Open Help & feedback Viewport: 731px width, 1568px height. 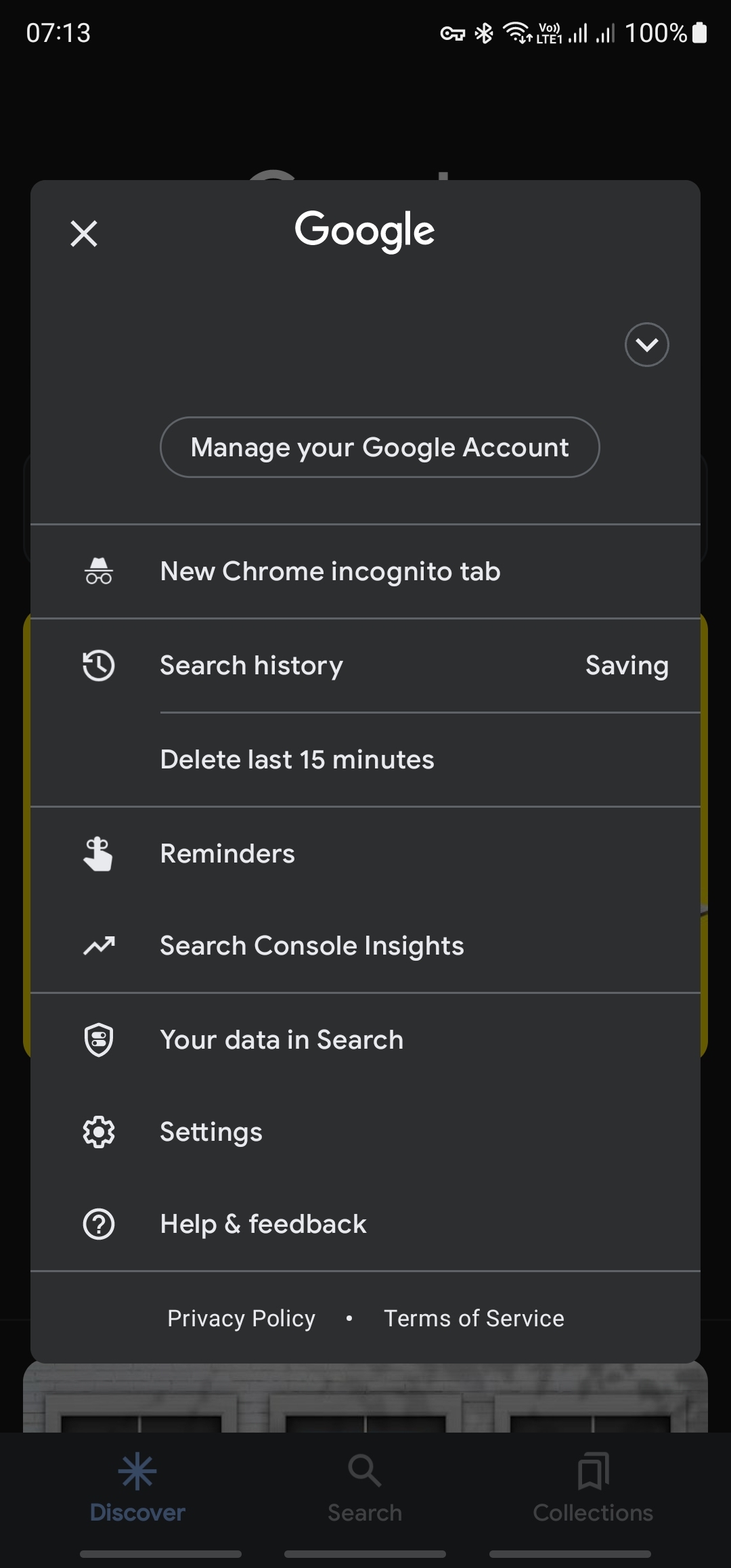(x=365, y=1224)
